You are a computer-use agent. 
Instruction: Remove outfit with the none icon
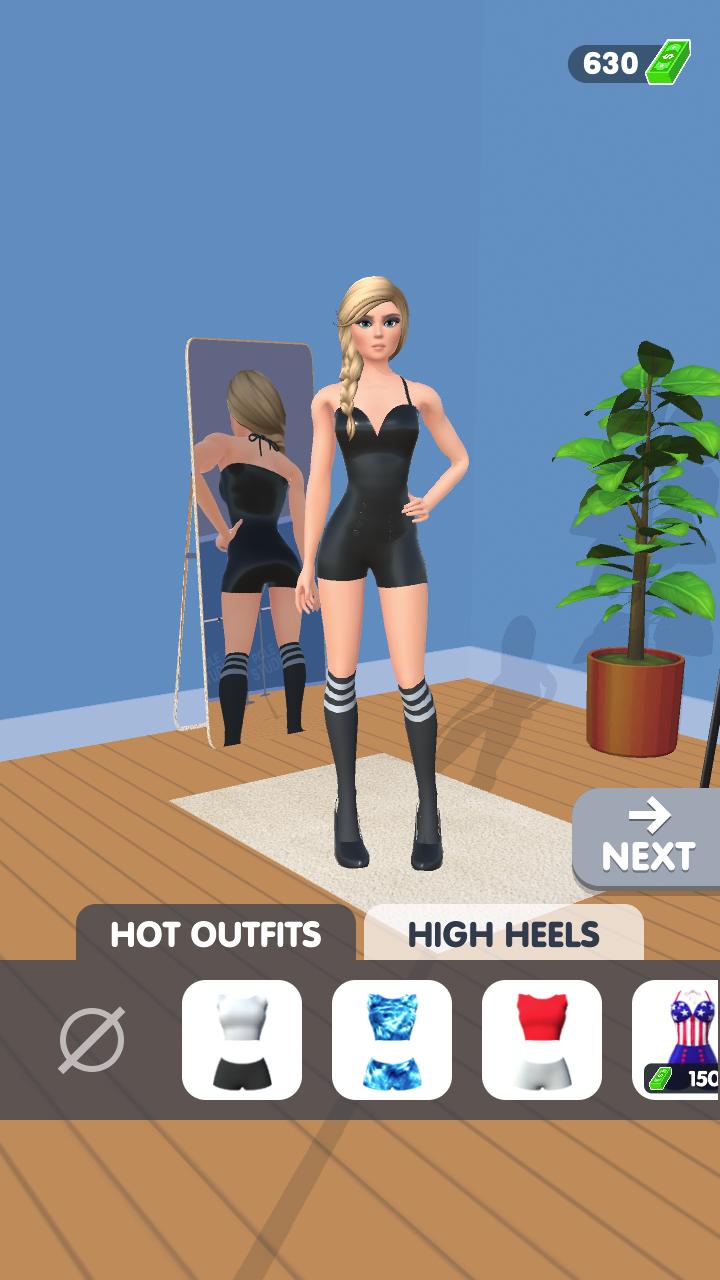(92, 1040)
